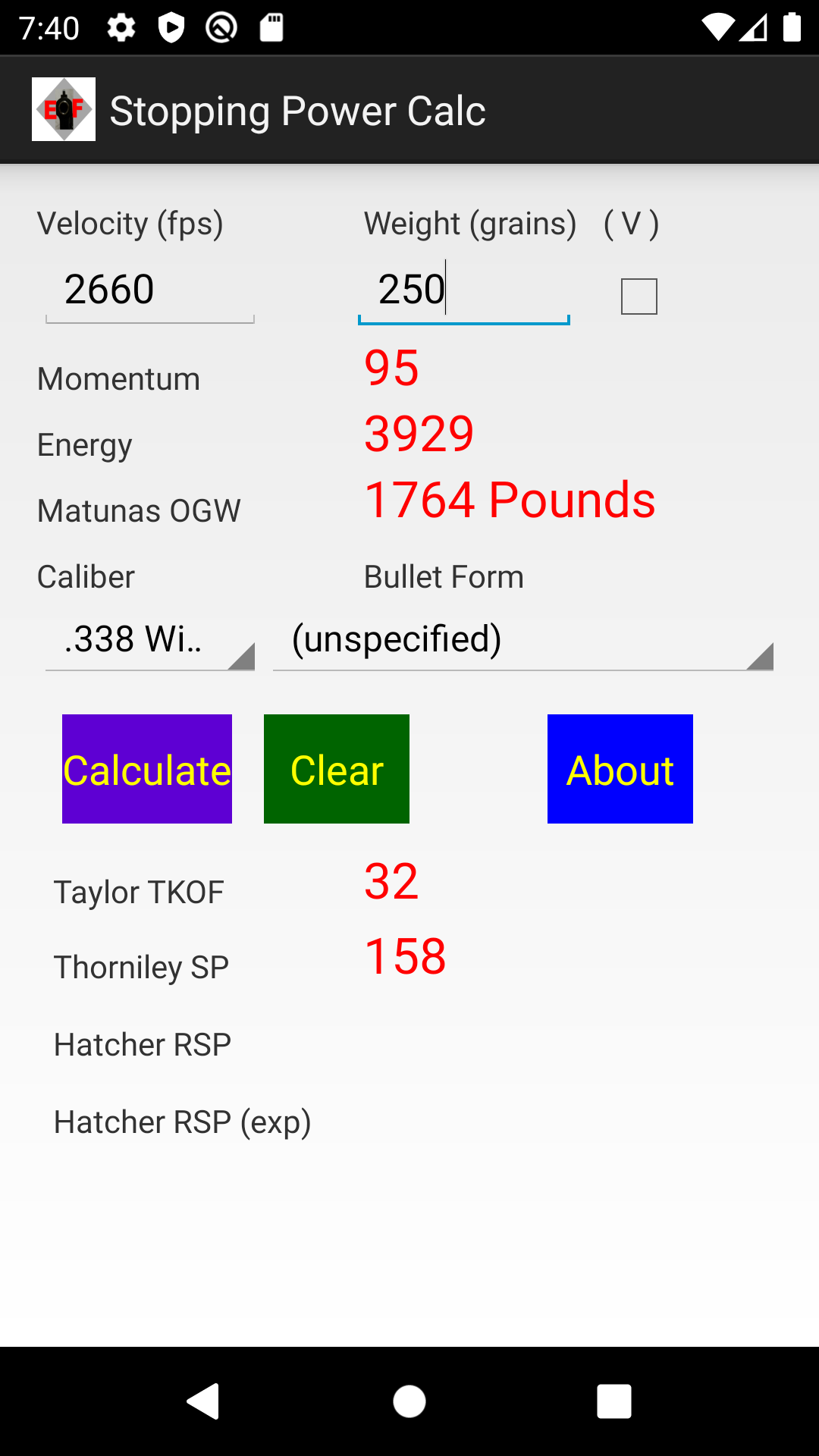819x1456 pixels.
Task: Toggle the velocity unit checkbox off
Action: click(639, 297)
